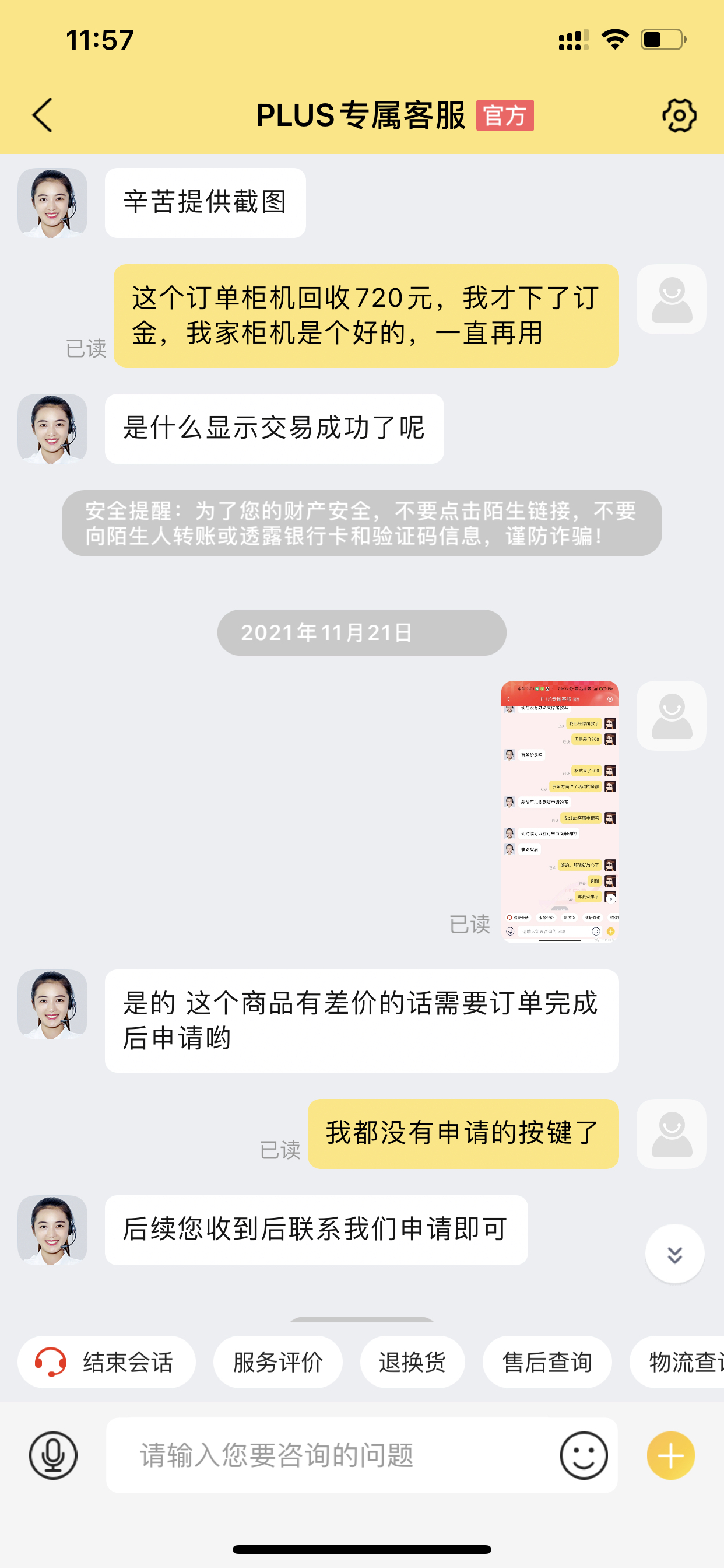Open the sent screenshot image
Screen dimensions: 724x1568
559,811
